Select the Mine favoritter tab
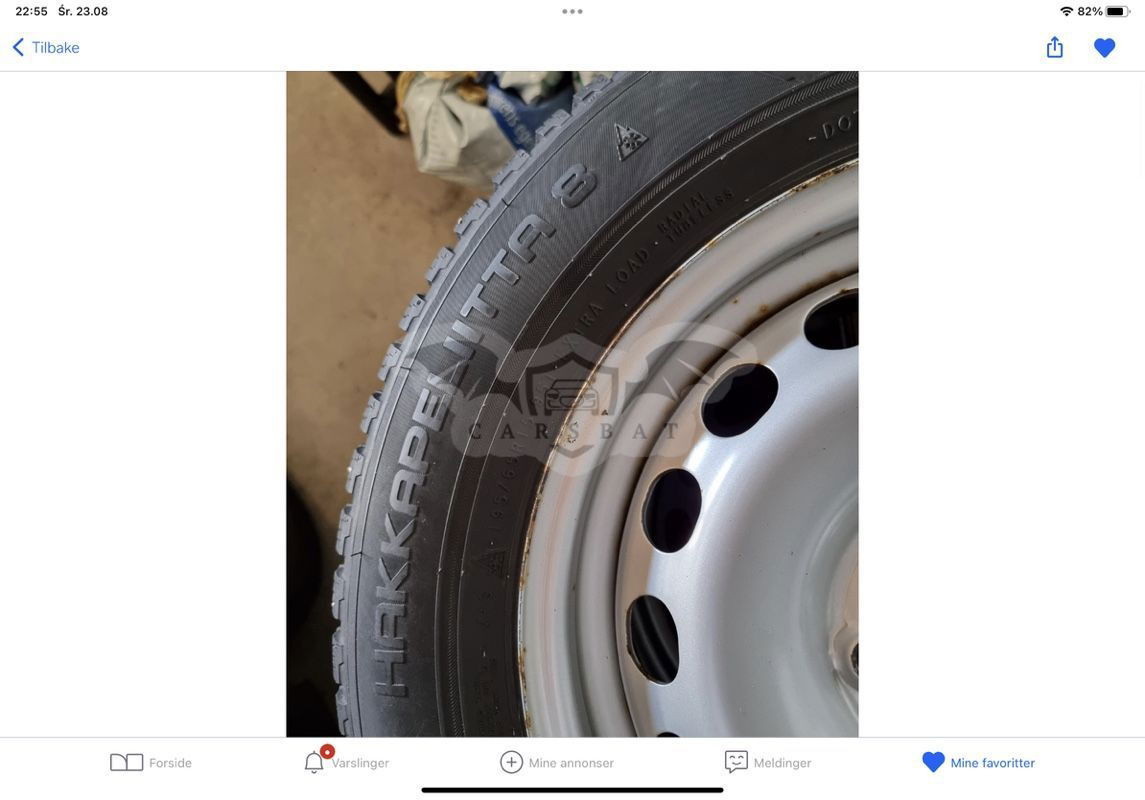This screenshot has width=1145, height=800. point(978,762)
